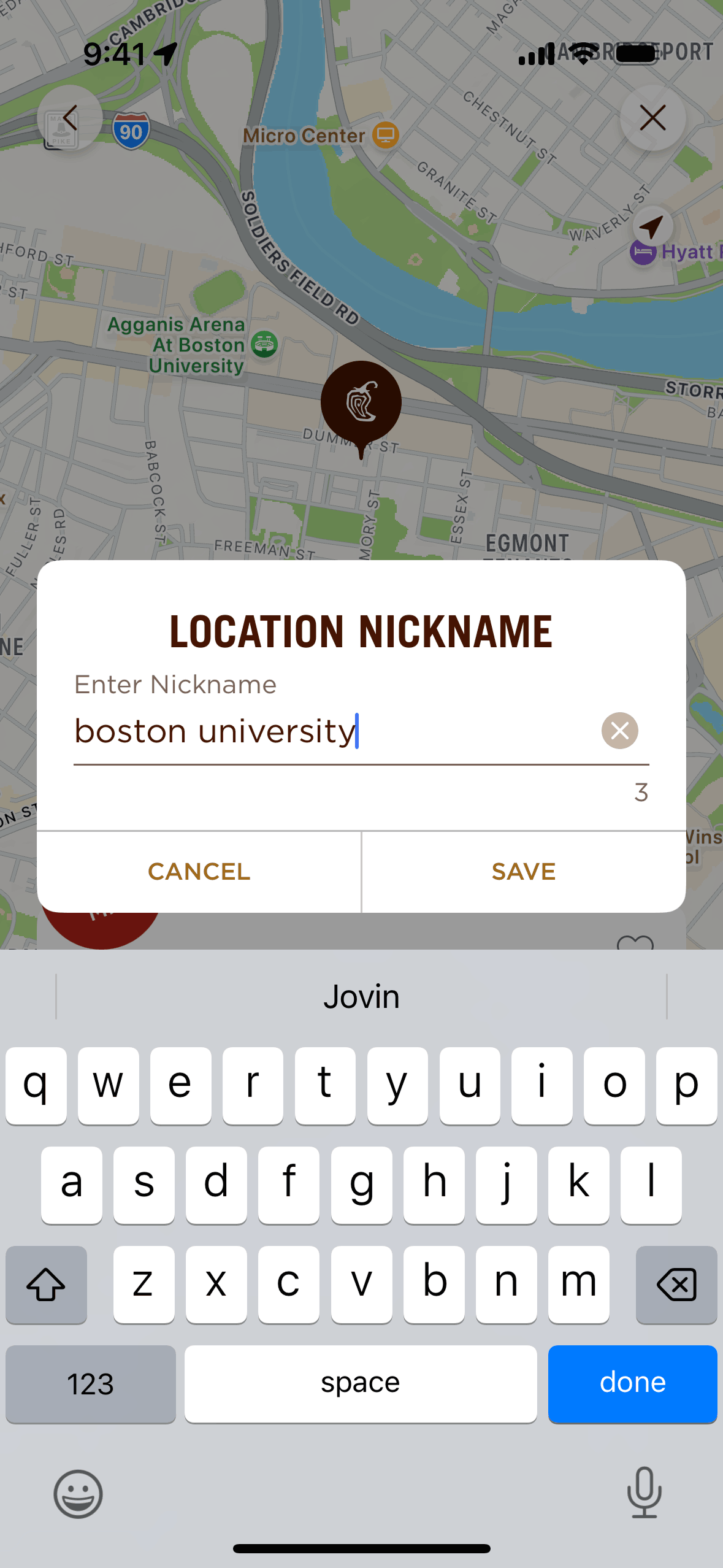Screen dimensions: 723x1568
Task: Focus the Enter Nickname field
Action: click(331, 731)
